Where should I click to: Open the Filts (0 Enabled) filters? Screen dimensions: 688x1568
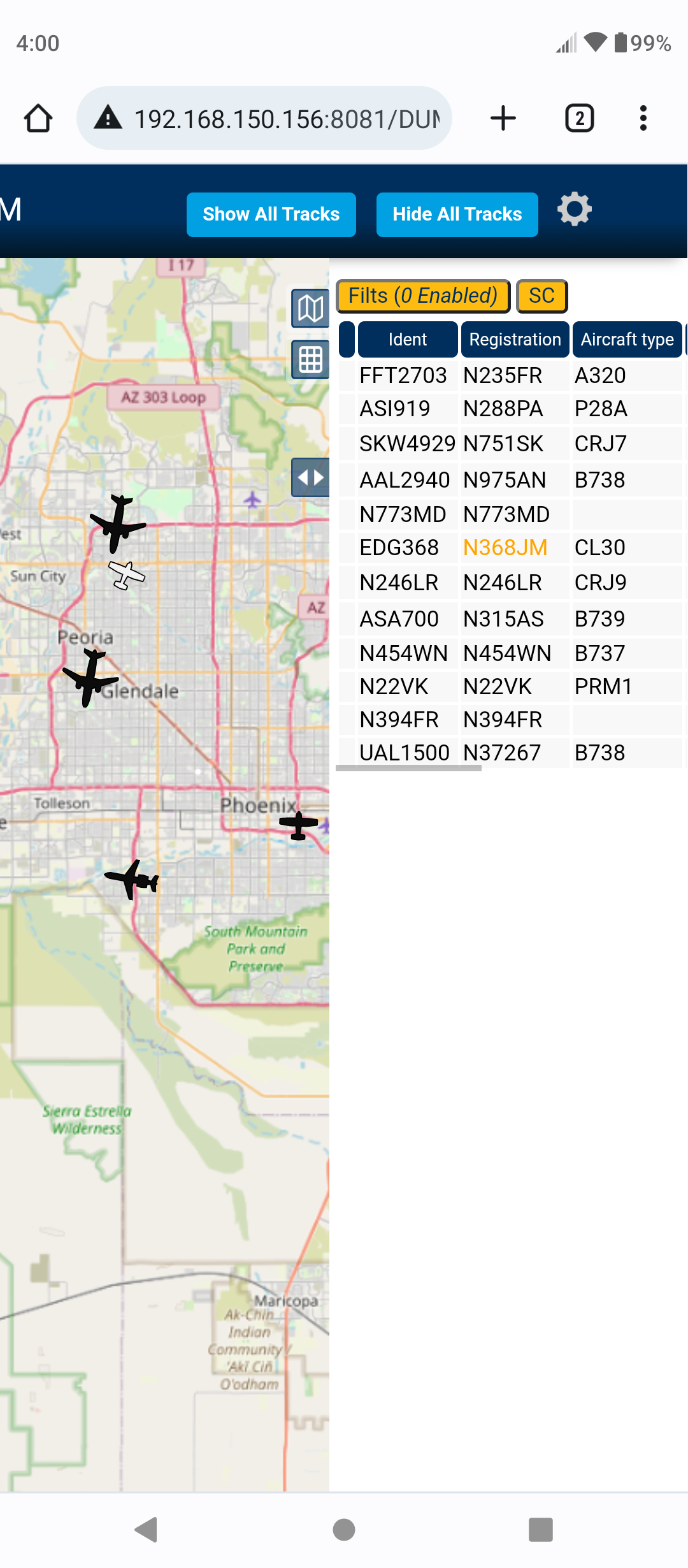pos(423,296)
